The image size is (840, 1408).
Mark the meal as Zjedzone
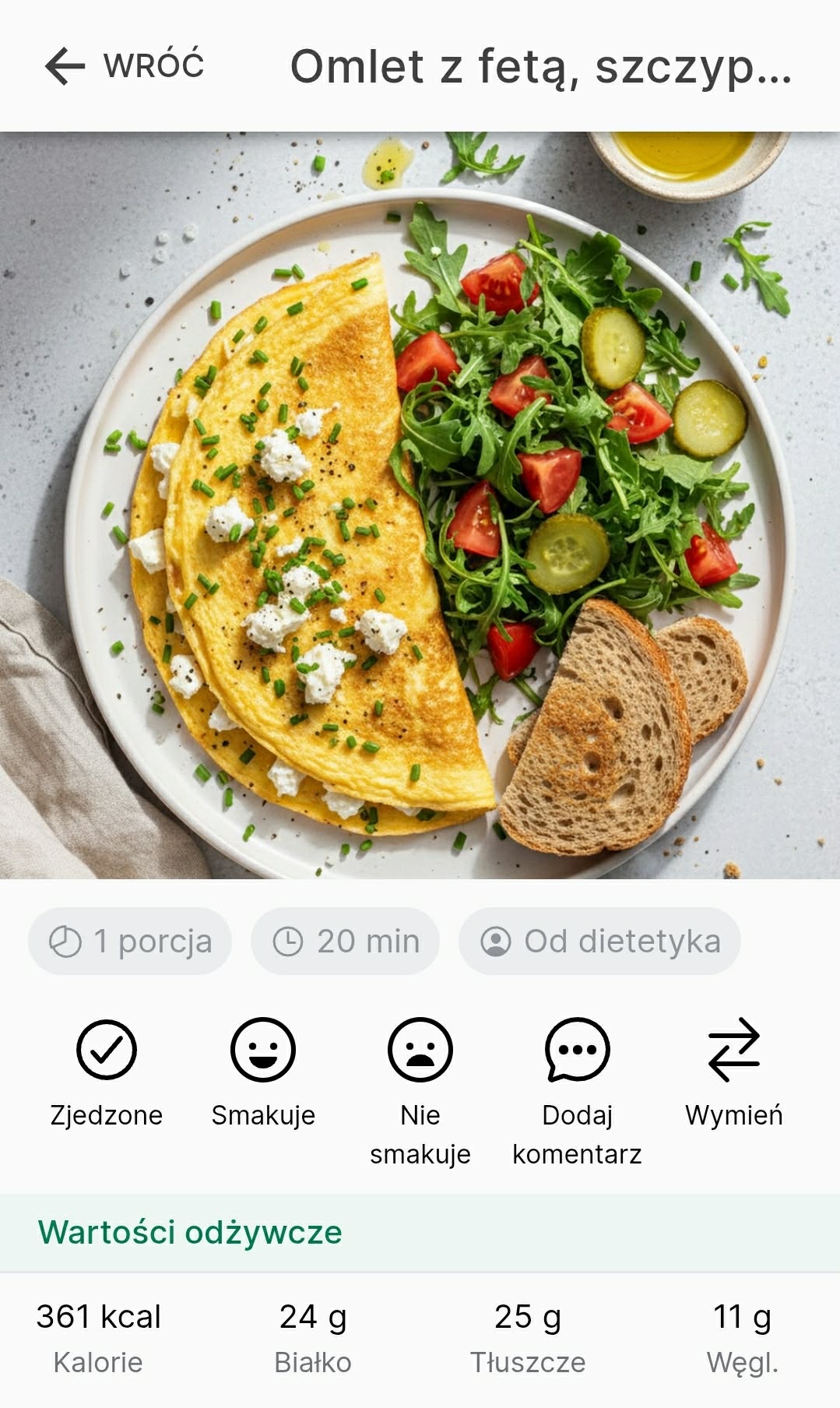(107, 1050)
